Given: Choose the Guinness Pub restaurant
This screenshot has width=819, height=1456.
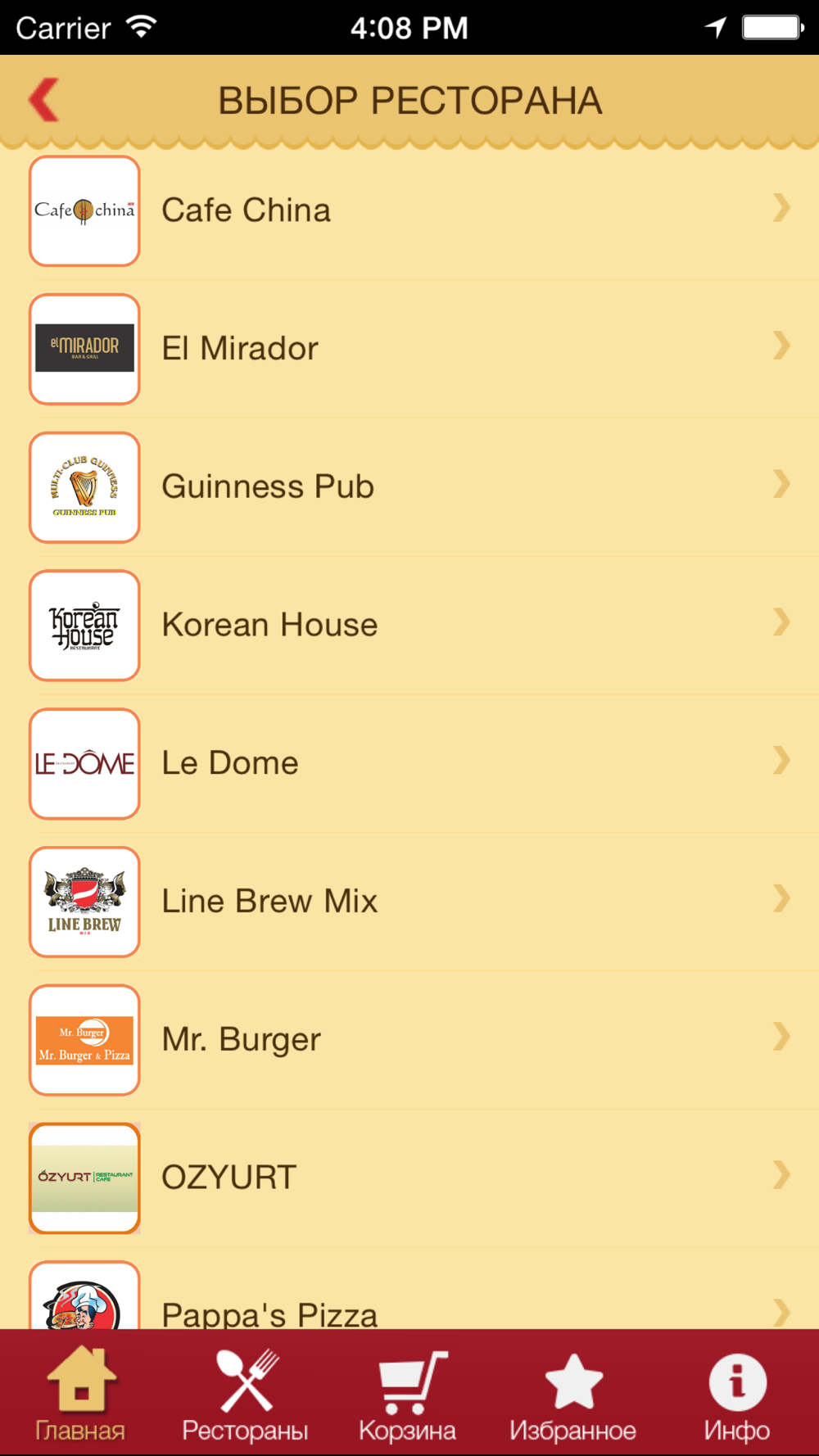Looking at the screenshot, I should coord(409,487).
